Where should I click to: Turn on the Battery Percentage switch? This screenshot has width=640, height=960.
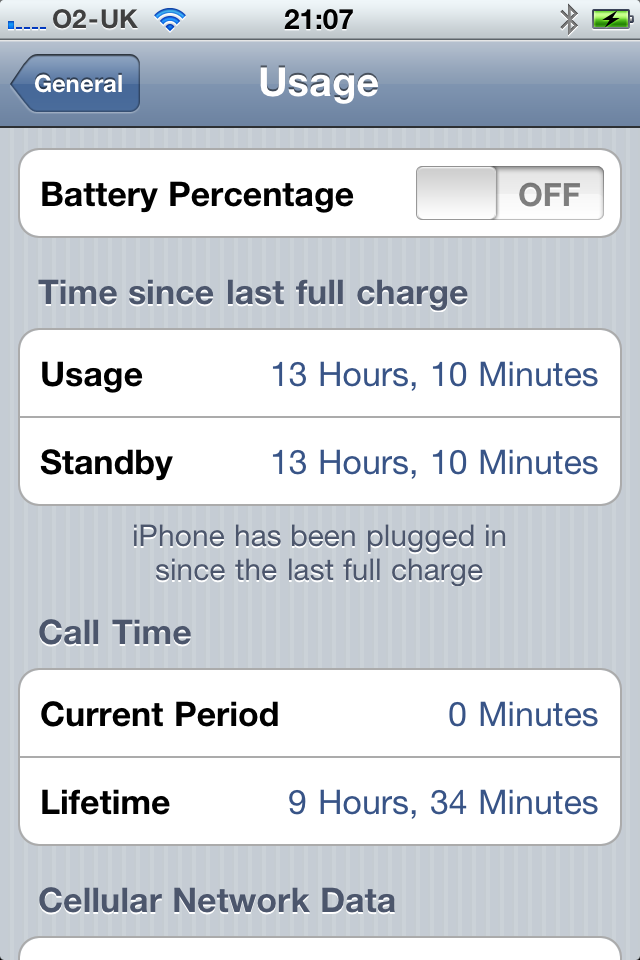point(509,194)
